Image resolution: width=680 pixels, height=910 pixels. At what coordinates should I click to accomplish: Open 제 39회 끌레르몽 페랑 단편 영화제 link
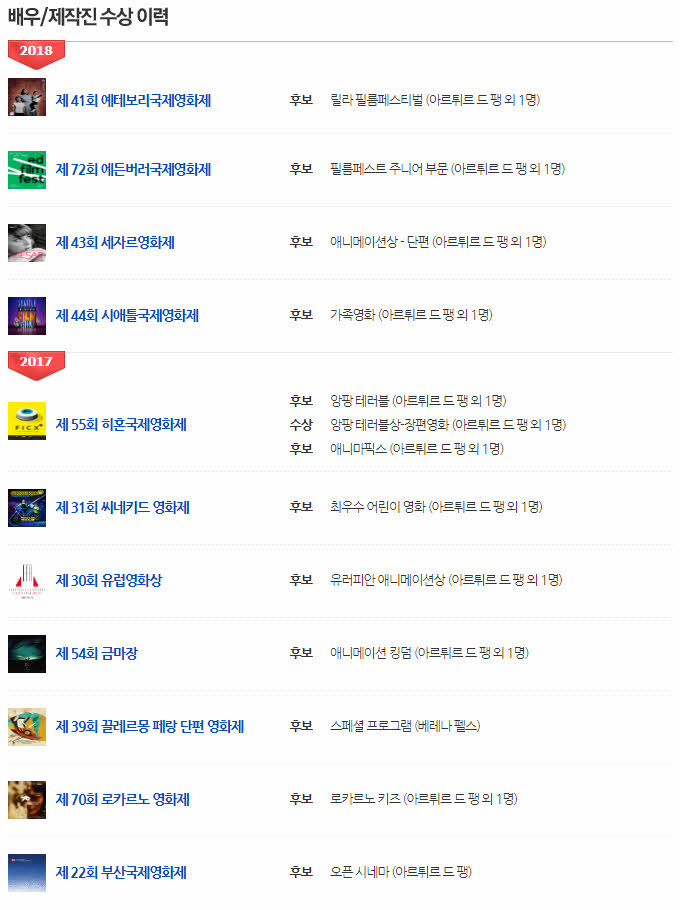[x=149, y=727]
